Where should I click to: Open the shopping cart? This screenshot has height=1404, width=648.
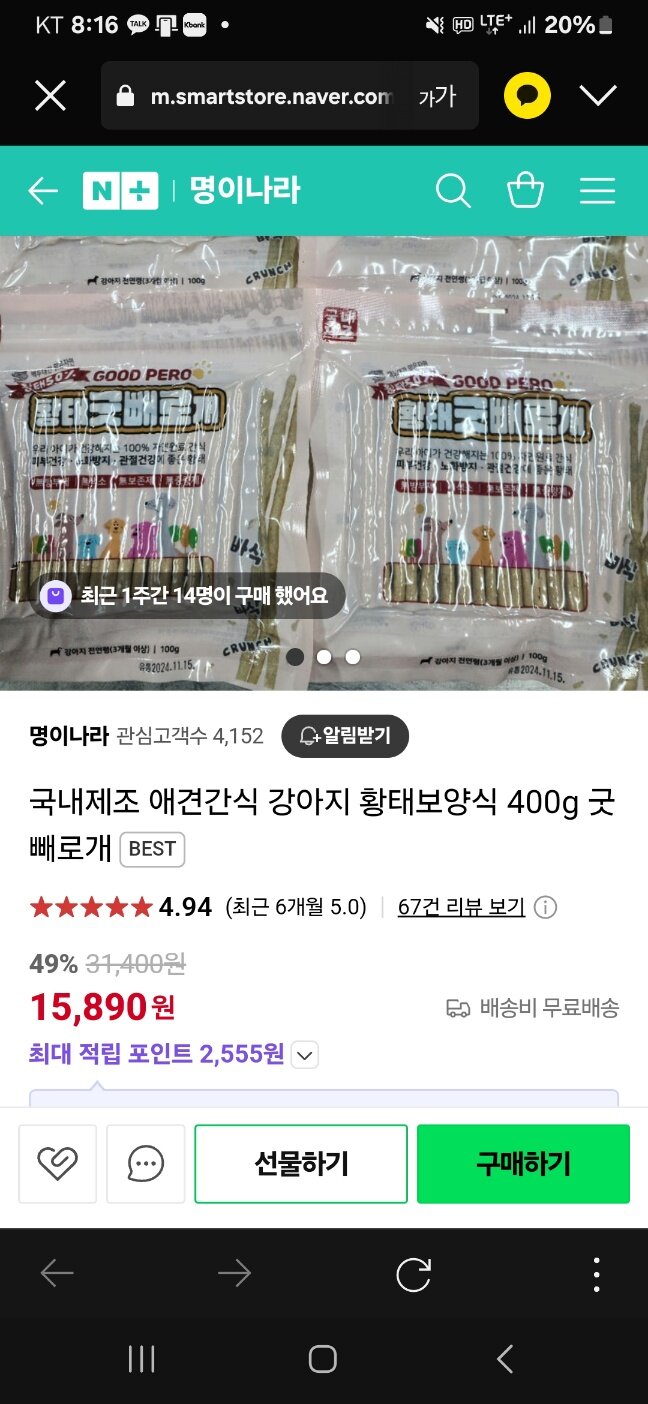525,191
